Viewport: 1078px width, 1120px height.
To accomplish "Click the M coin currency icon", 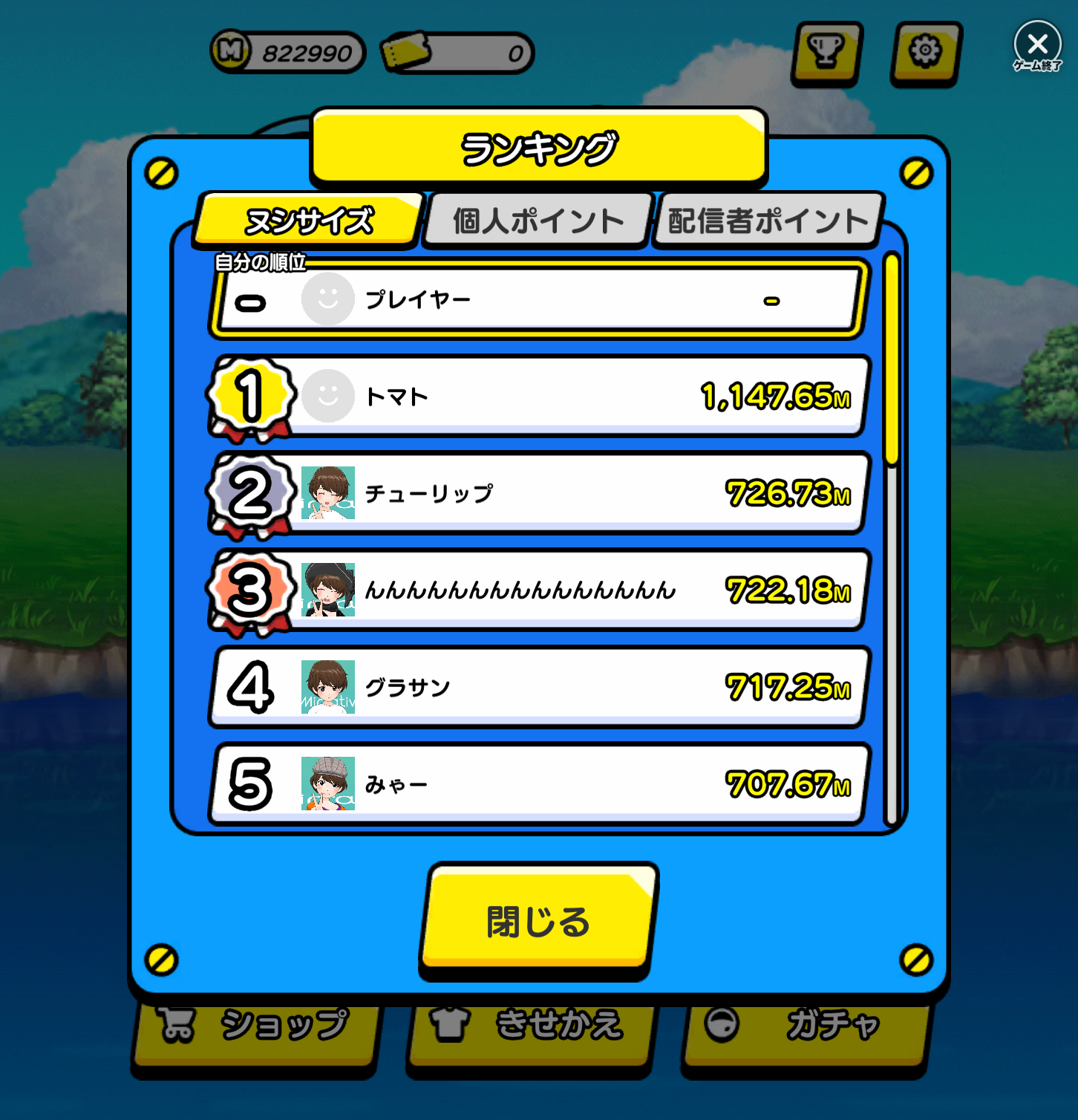I will (x=232, y=52).
